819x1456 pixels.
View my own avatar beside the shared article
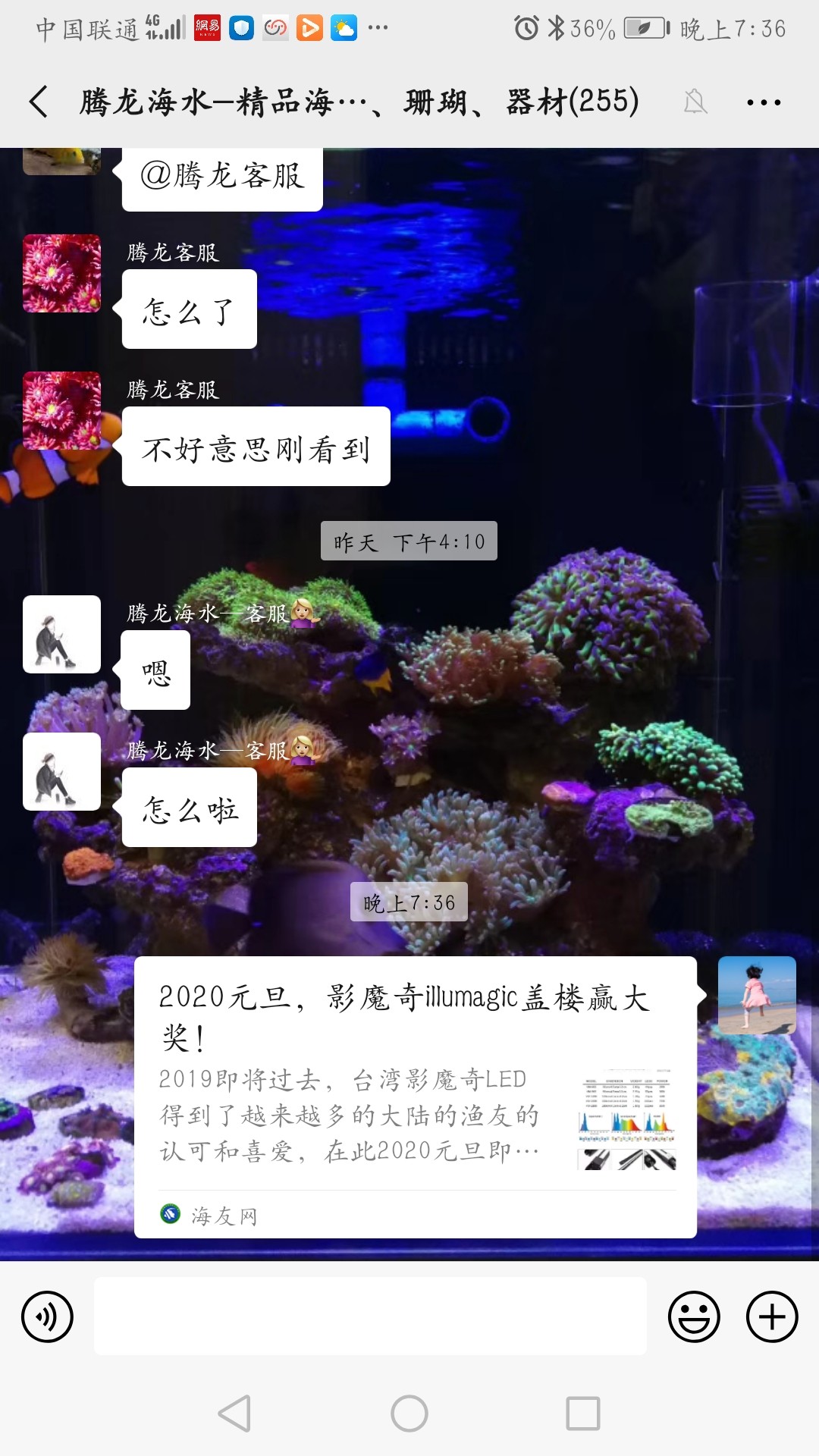(x=757, y=995)
